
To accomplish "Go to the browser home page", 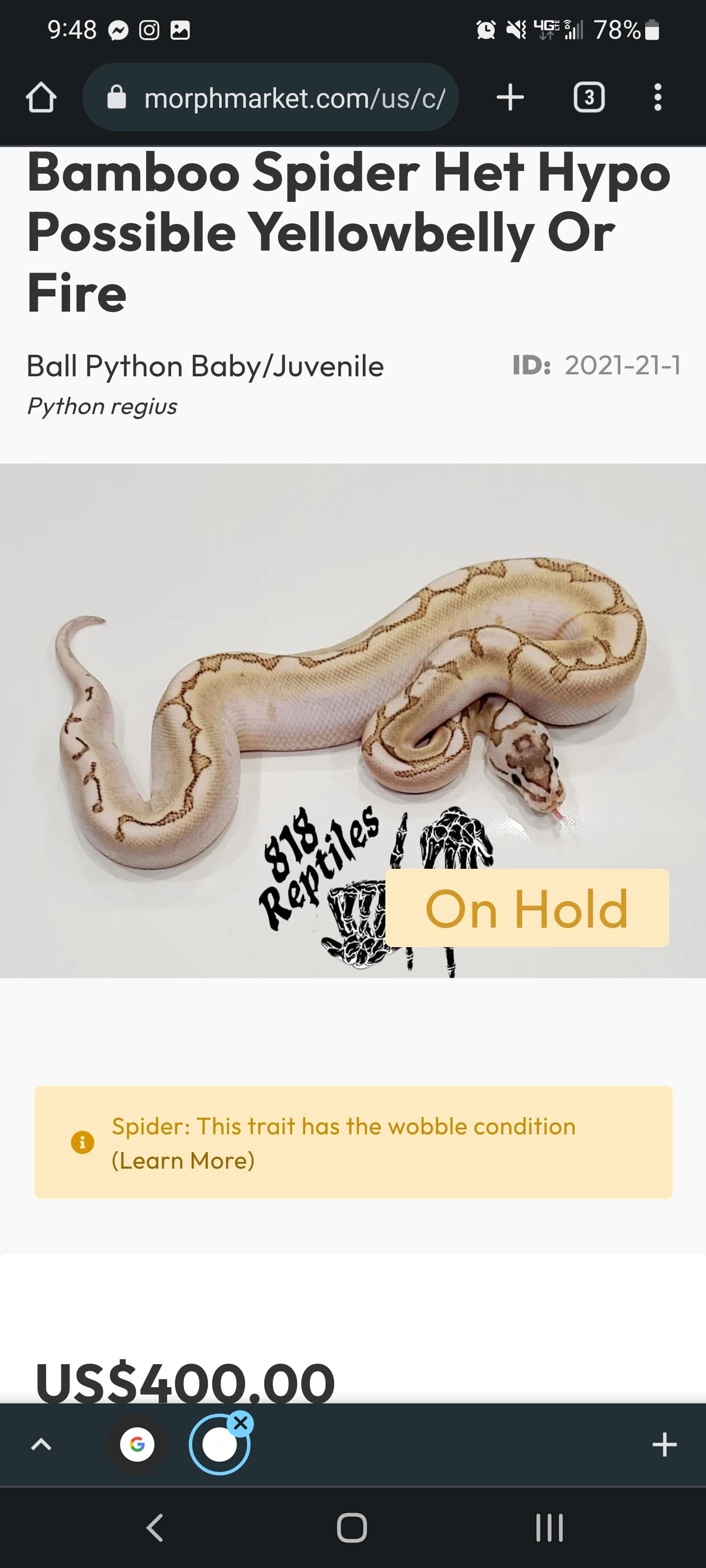I will (x=41, y=98).
